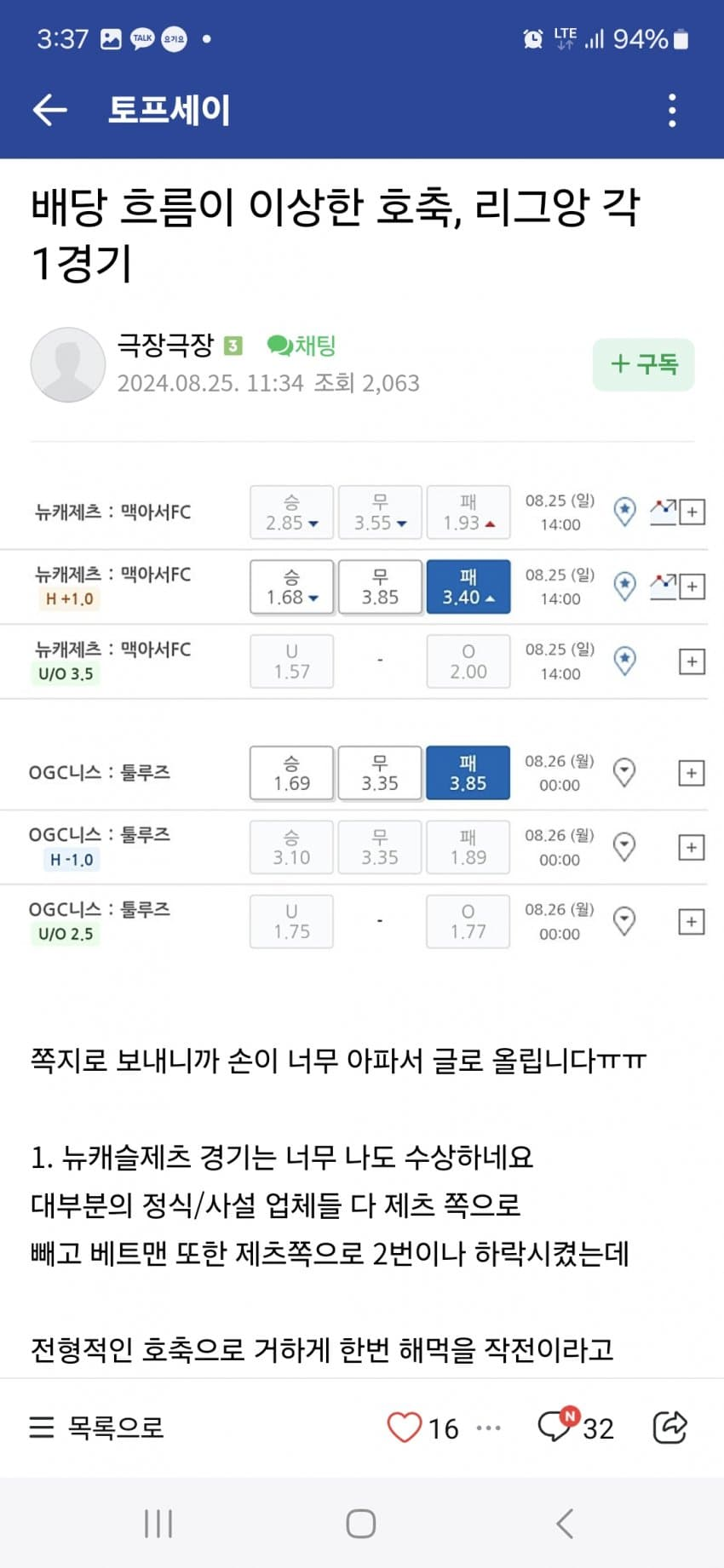Open recent apps from navigation bar
This screenshot has width=724, height=1568.
click(158, 1524)
